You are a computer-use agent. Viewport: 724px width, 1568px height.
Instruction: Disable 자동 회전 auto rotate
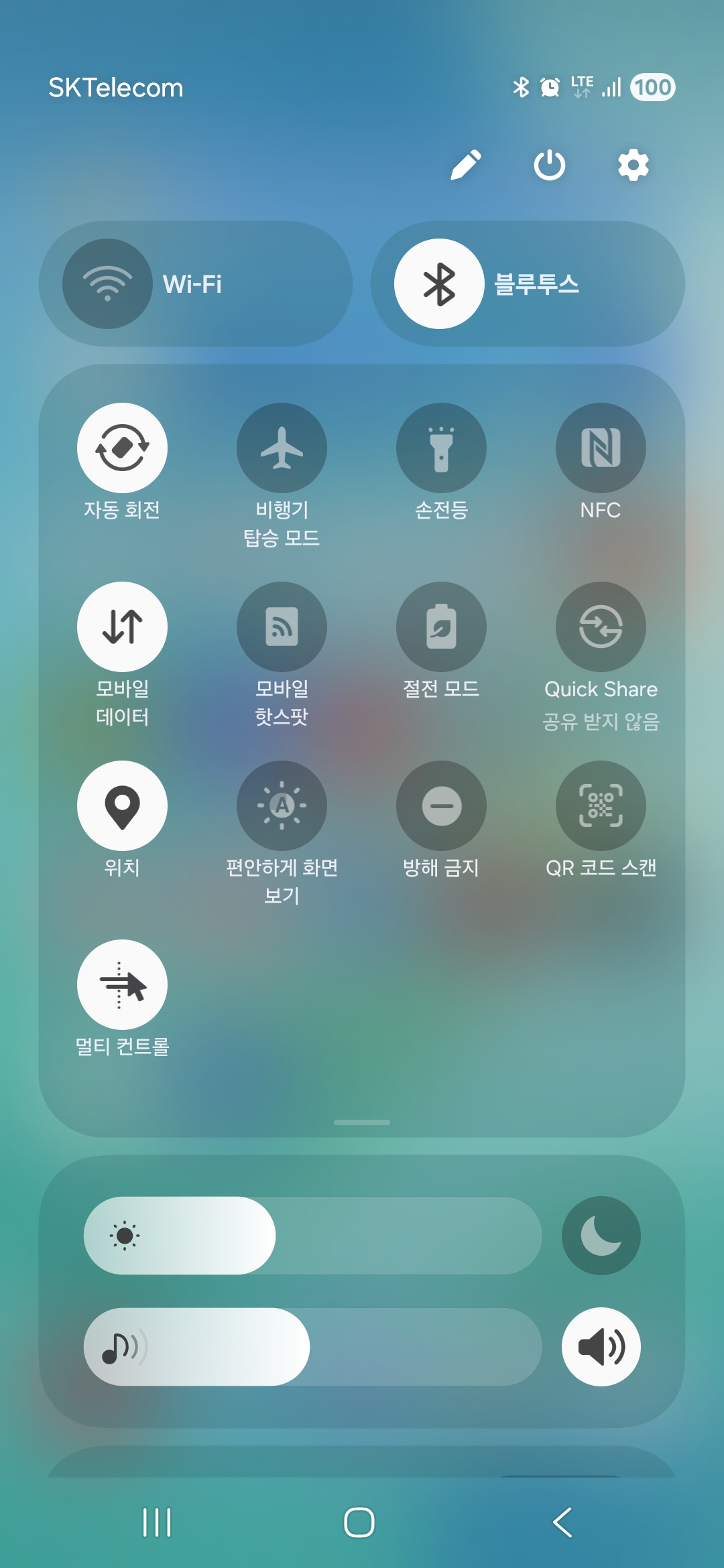(x=122, y=448)
